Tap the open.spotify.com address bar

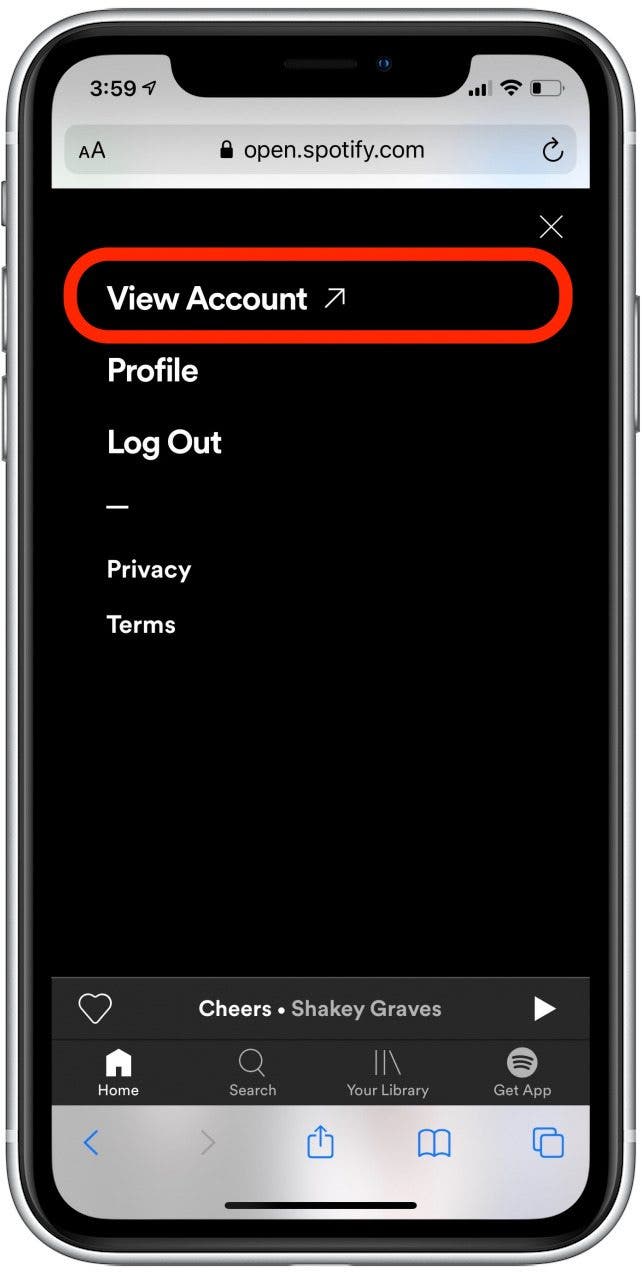pyautogui.click(x=322, y=151)
